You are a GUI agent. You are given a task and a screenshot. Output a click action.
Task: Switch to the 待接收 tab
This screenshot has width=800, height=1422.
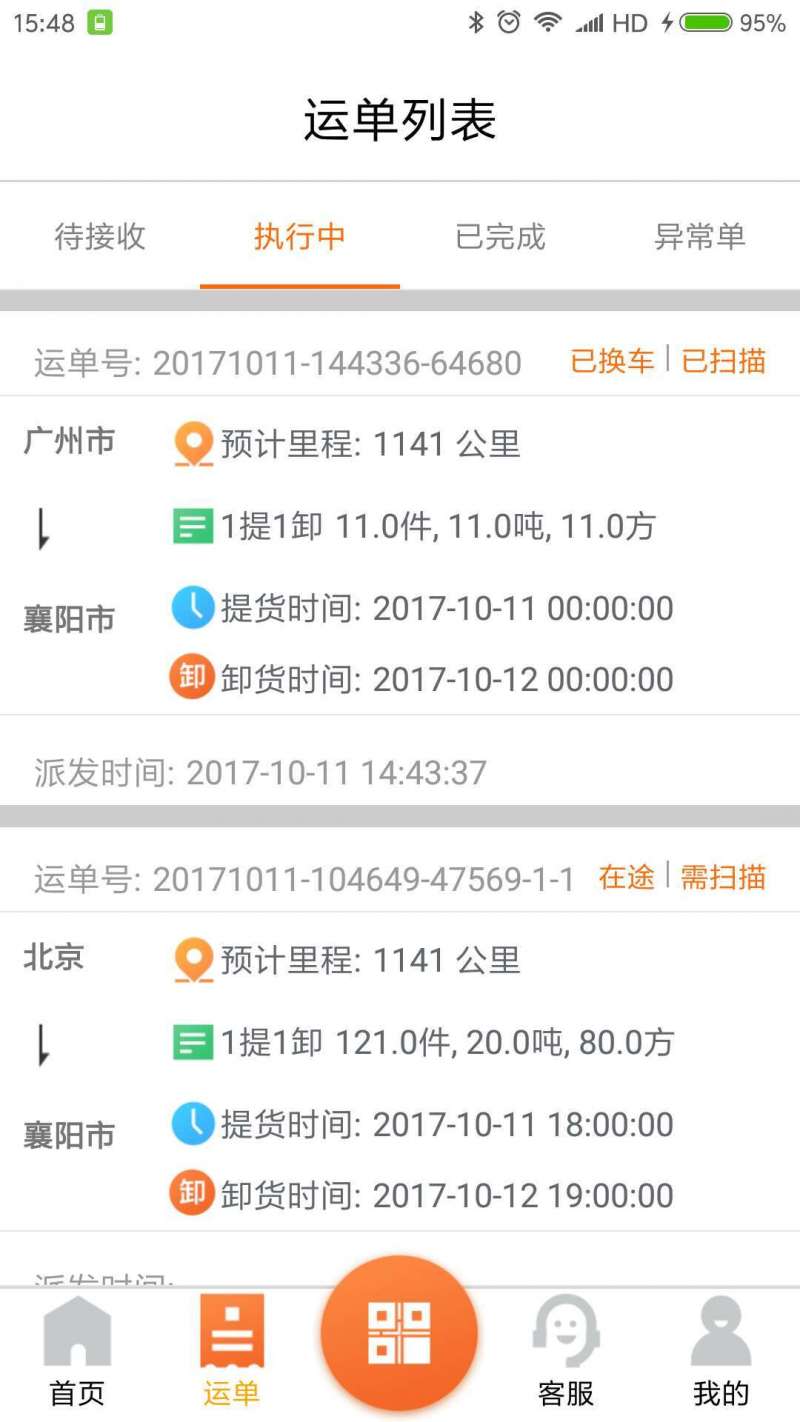pyautogui.click(x=100, y=237)
